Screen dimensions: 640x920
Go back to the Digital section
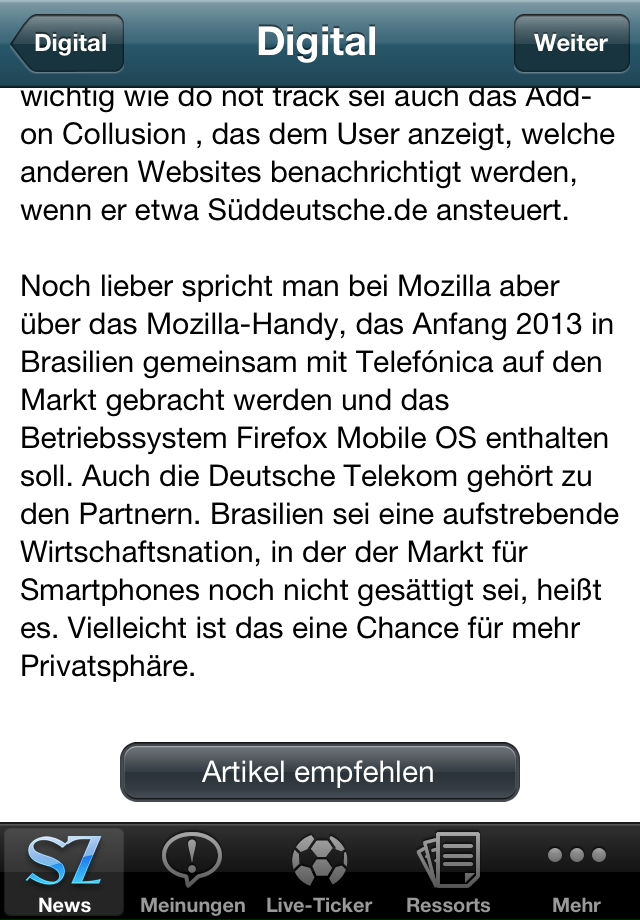[x=68, y=44]
